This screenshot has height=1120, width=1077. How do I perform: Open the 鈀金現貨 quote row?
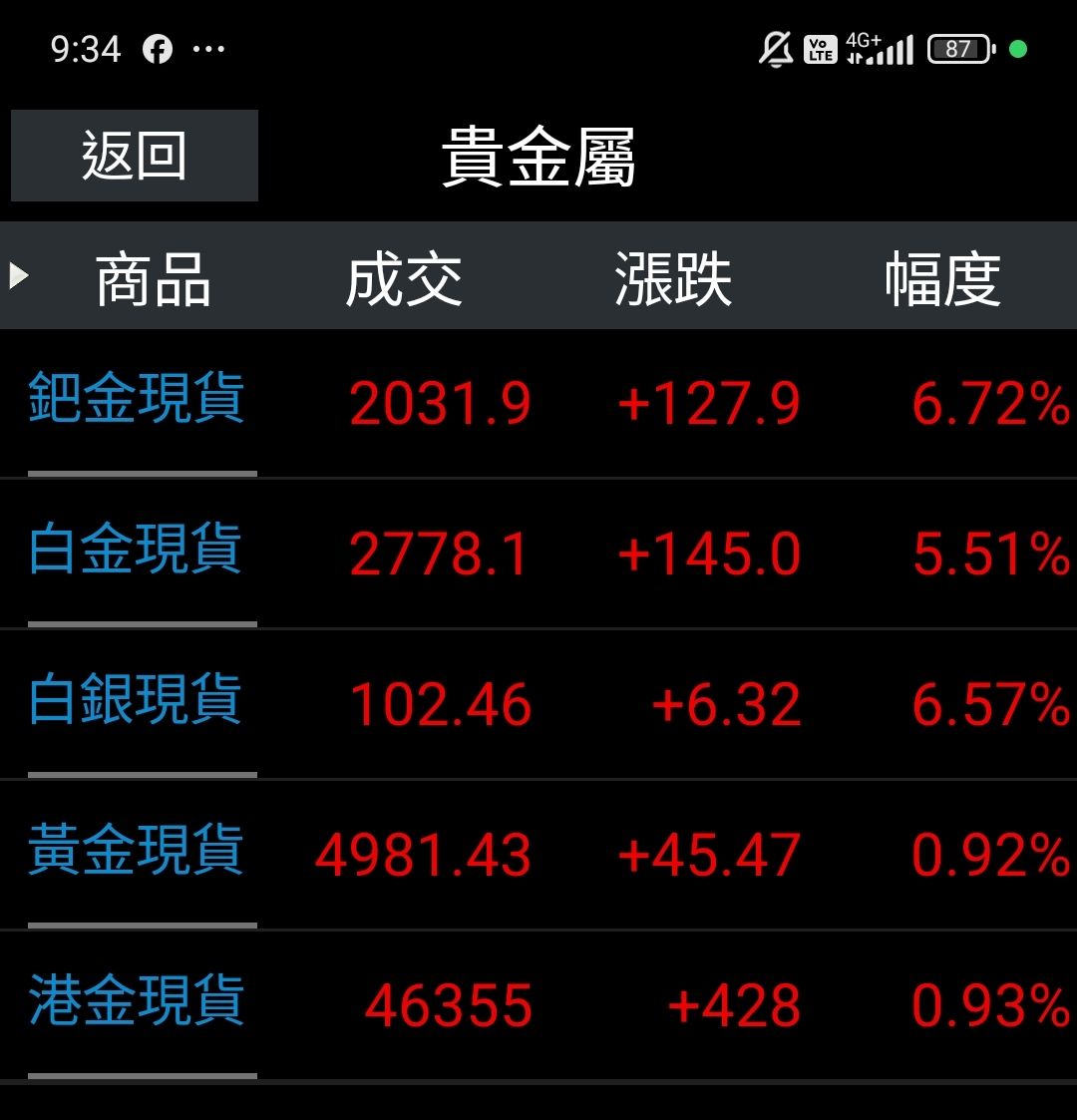click(137, 399)
